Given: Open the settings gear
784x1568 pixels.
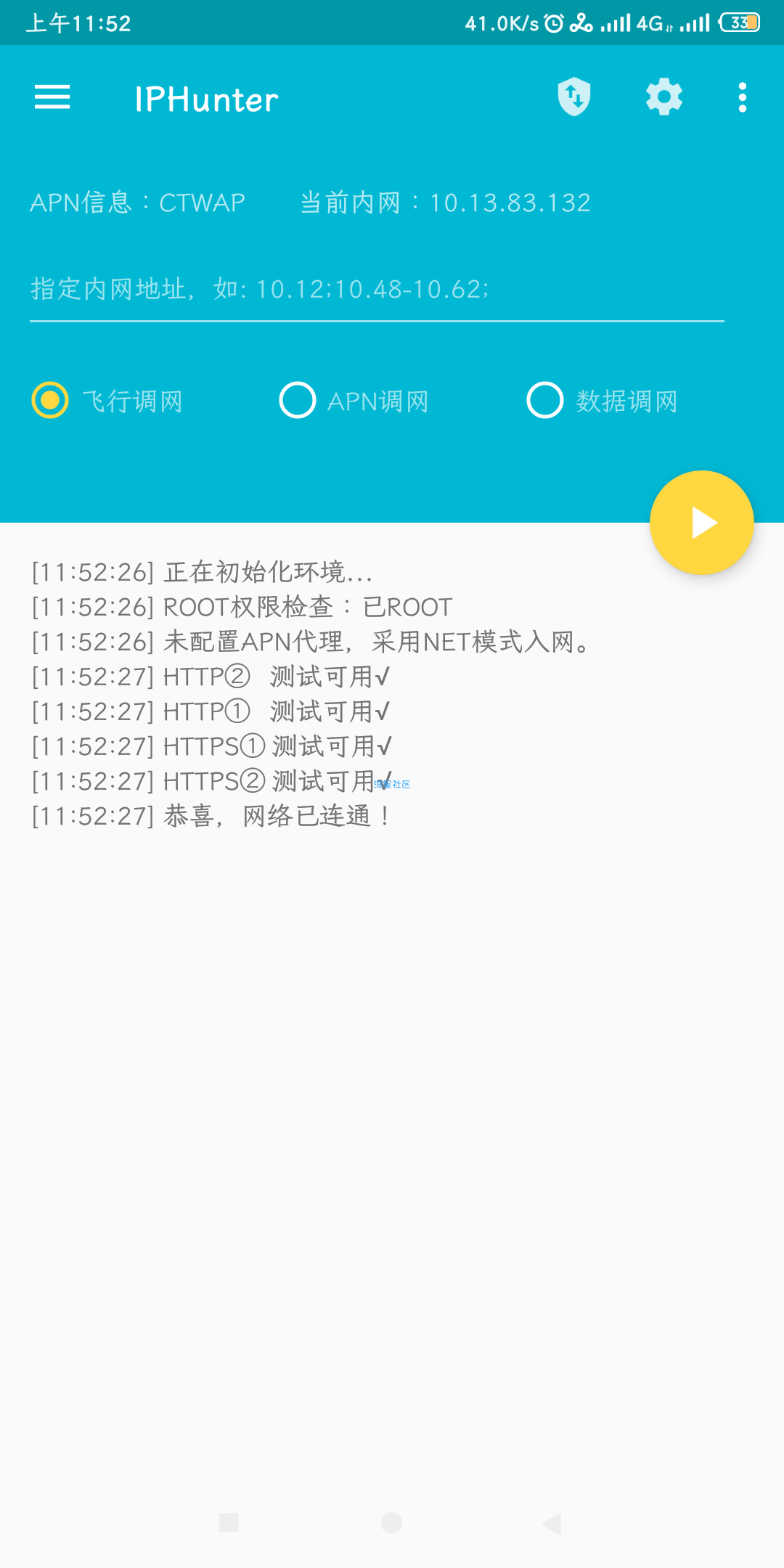Looking at the screenshot, I should pos(664,97).
